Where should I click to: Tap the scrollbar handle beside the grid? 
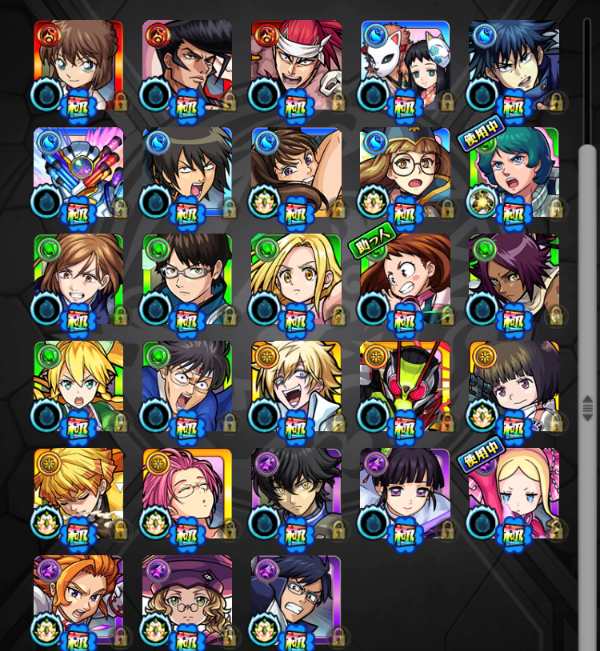click(588, 406)
